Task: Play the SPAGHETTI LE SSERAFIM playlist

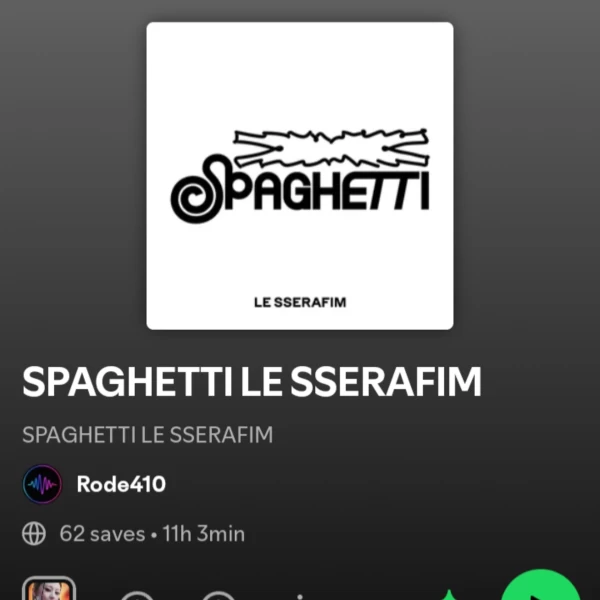Action: pyautogui.click(x=541, y=588)
